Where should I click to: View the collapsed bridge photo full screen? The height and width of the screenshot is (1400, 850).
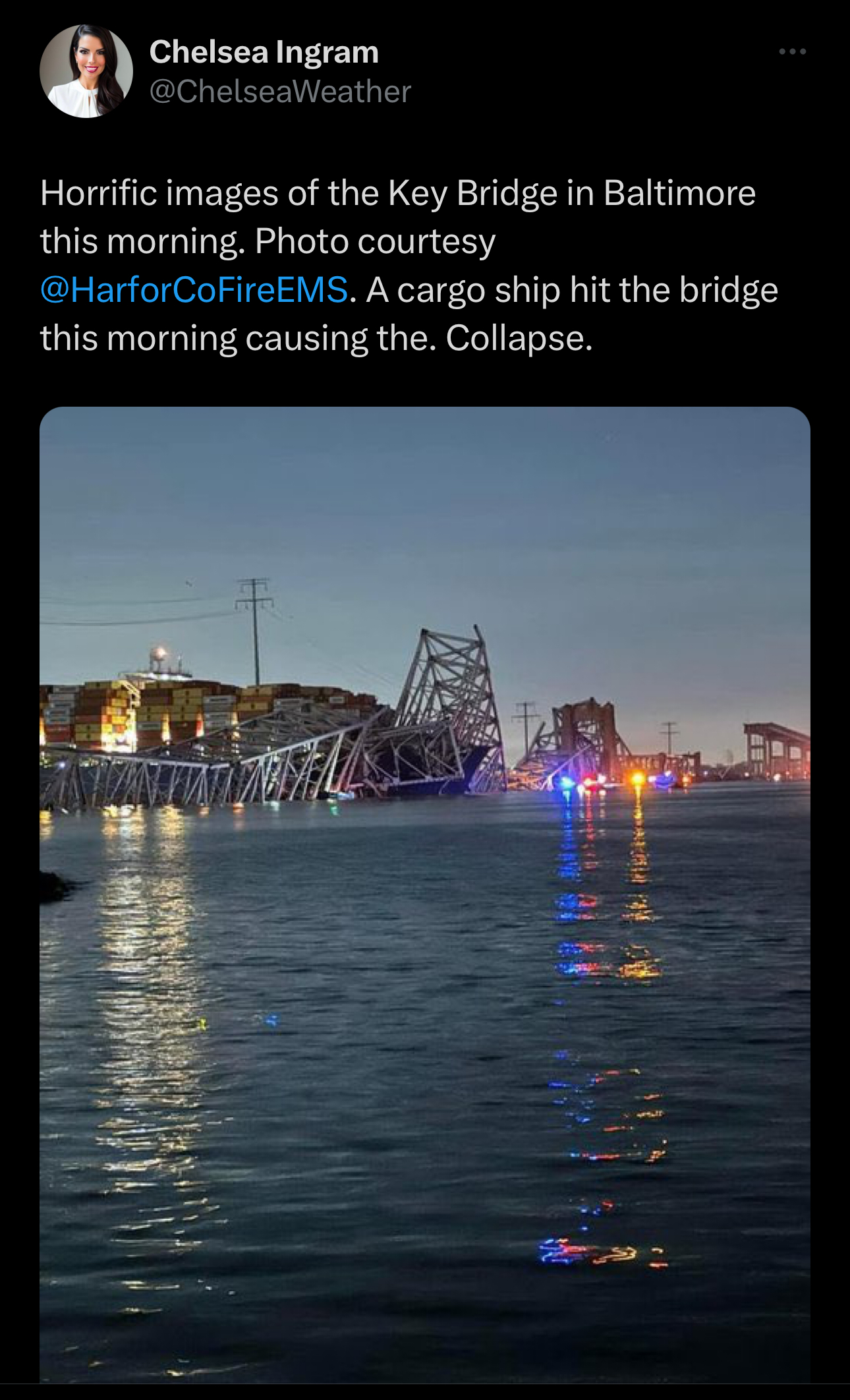[x=425, y=894]
